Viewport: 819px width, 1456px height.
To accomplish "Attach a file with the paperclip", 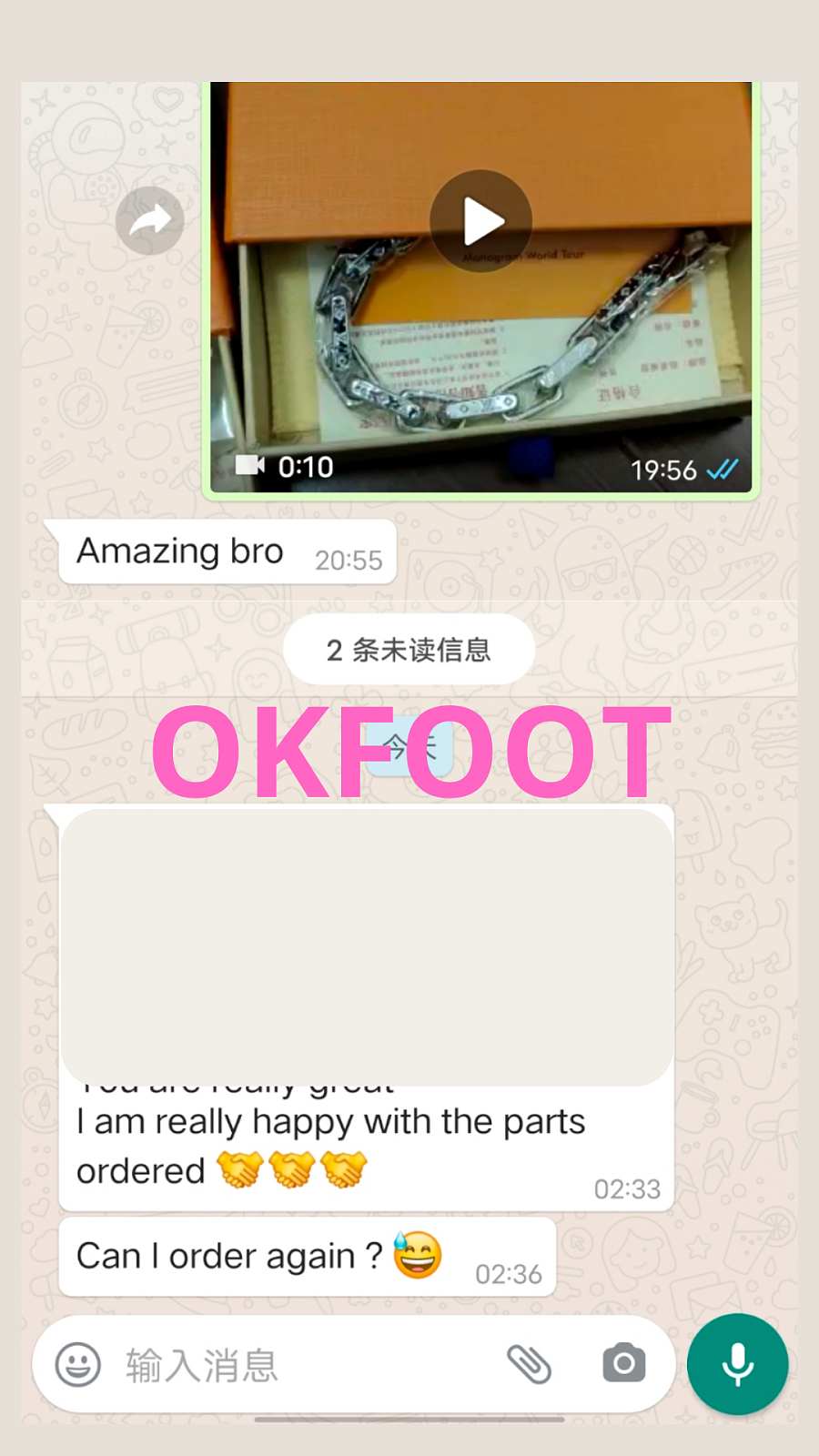I will (529, 1364).
